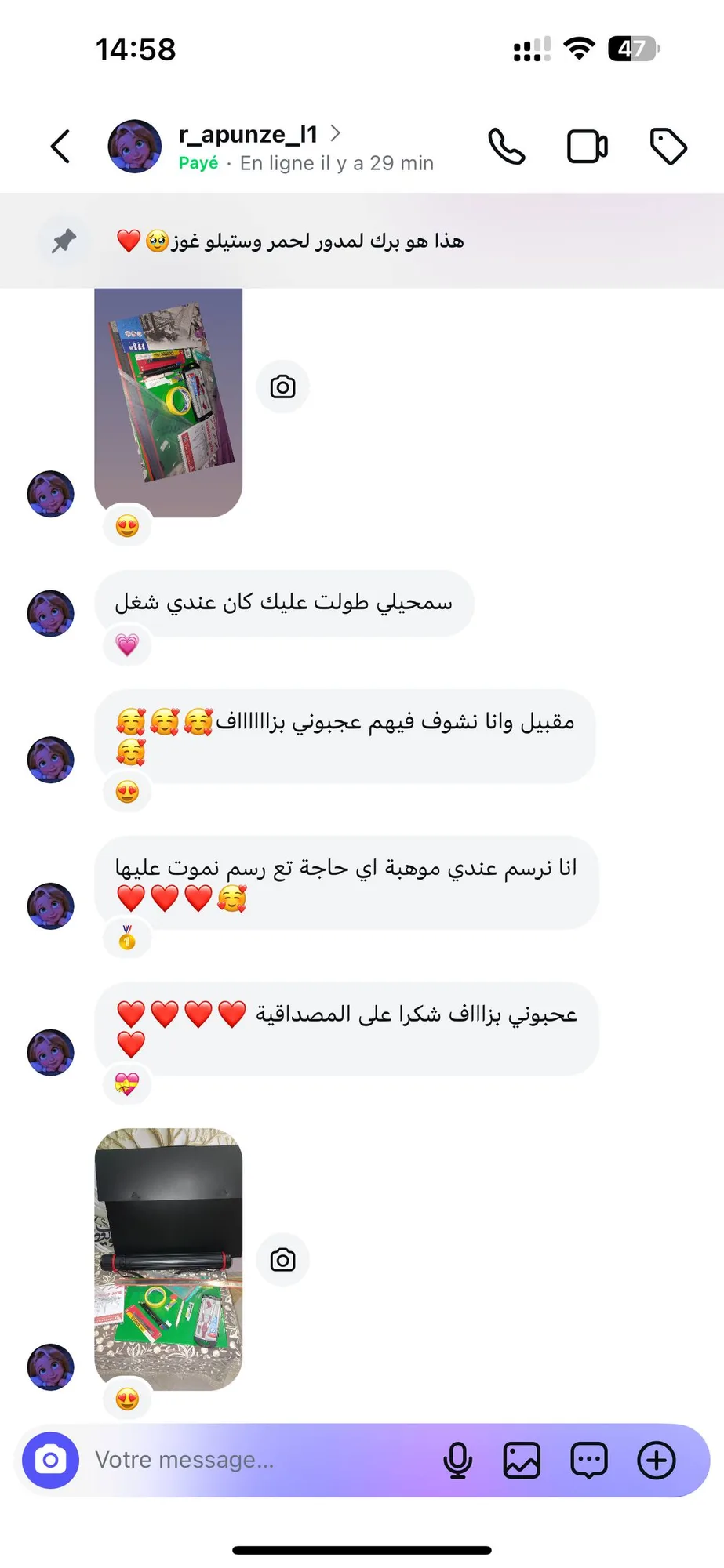The height and width of the screenshot is (1568, 724).
Task: Start an audio call
Action: 506,147
